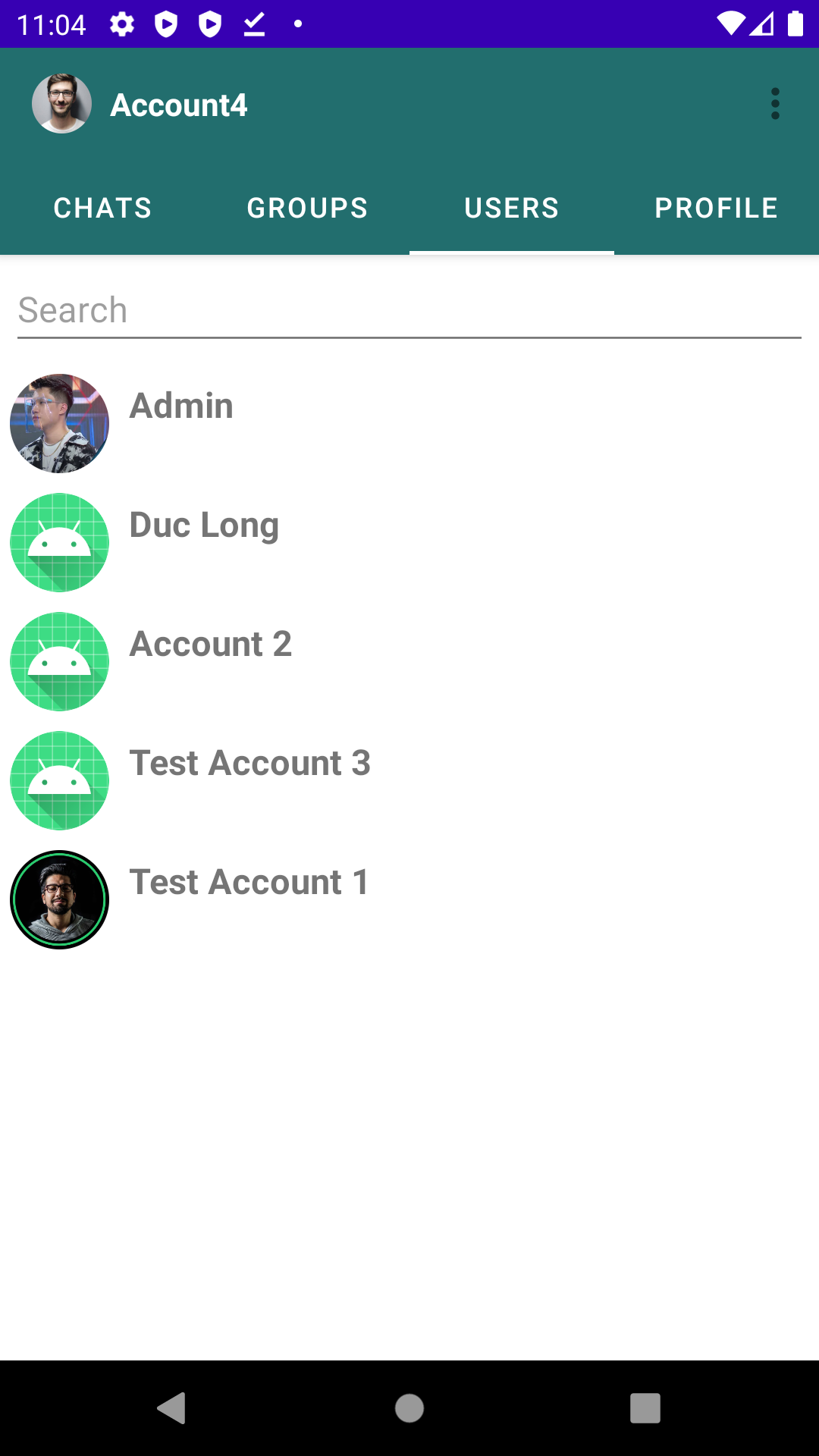Image resolution: width=819 pixels, height=1456 pixels.
Task: Select the PROFILE tab
Action: (716, 207)
